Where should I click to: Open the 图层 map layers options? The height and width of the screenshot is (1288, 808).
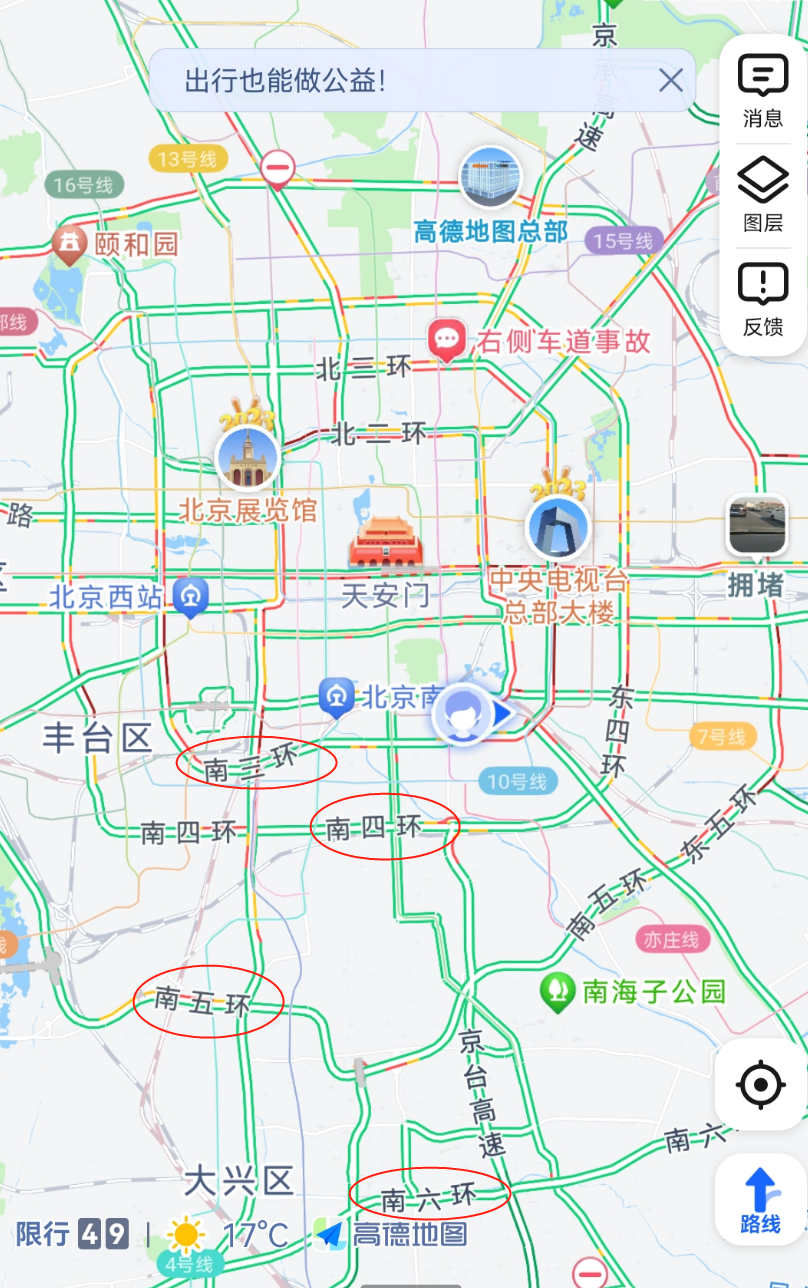tap(763, 195)
